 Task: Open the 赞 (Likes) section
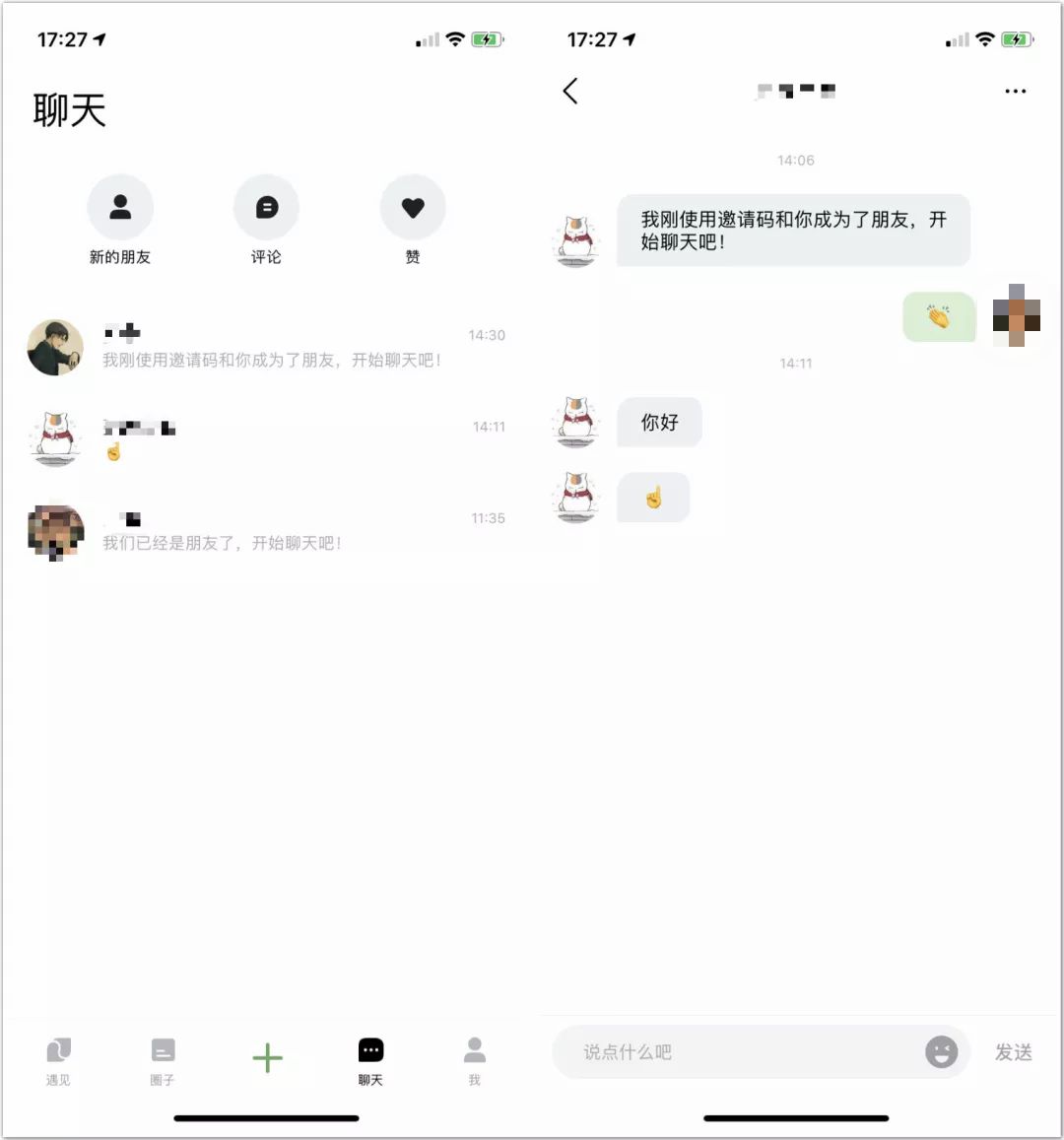pyautogui.click(x=412, y=207)
